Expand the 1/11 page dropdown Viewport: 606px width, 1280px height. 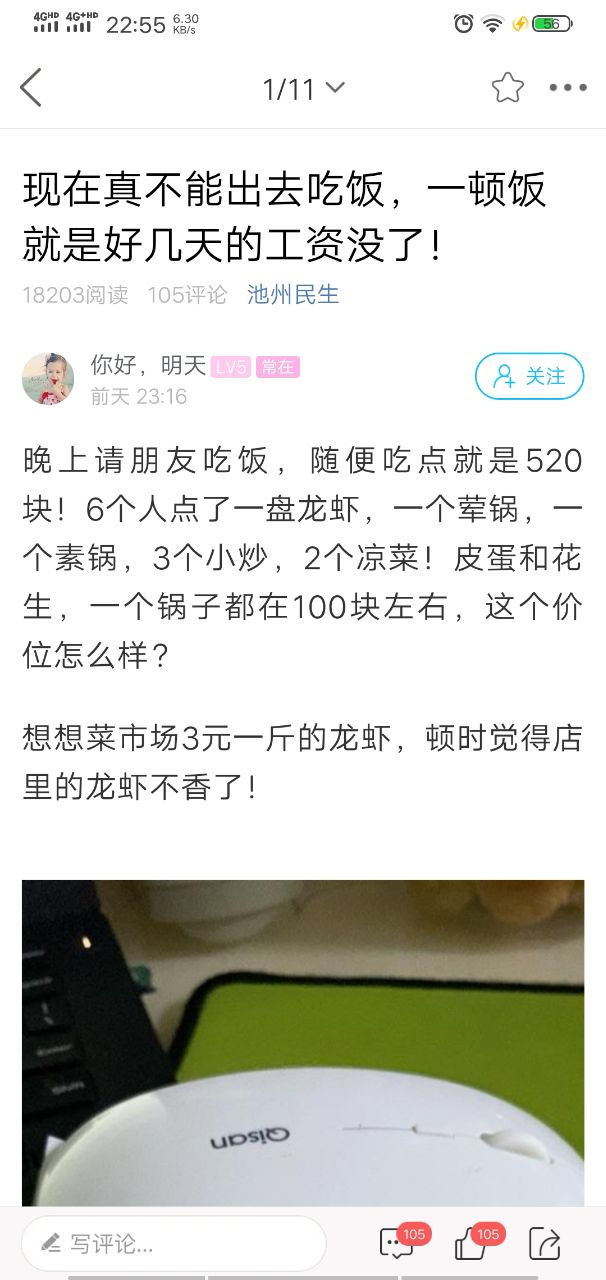[x=303, y=89]
